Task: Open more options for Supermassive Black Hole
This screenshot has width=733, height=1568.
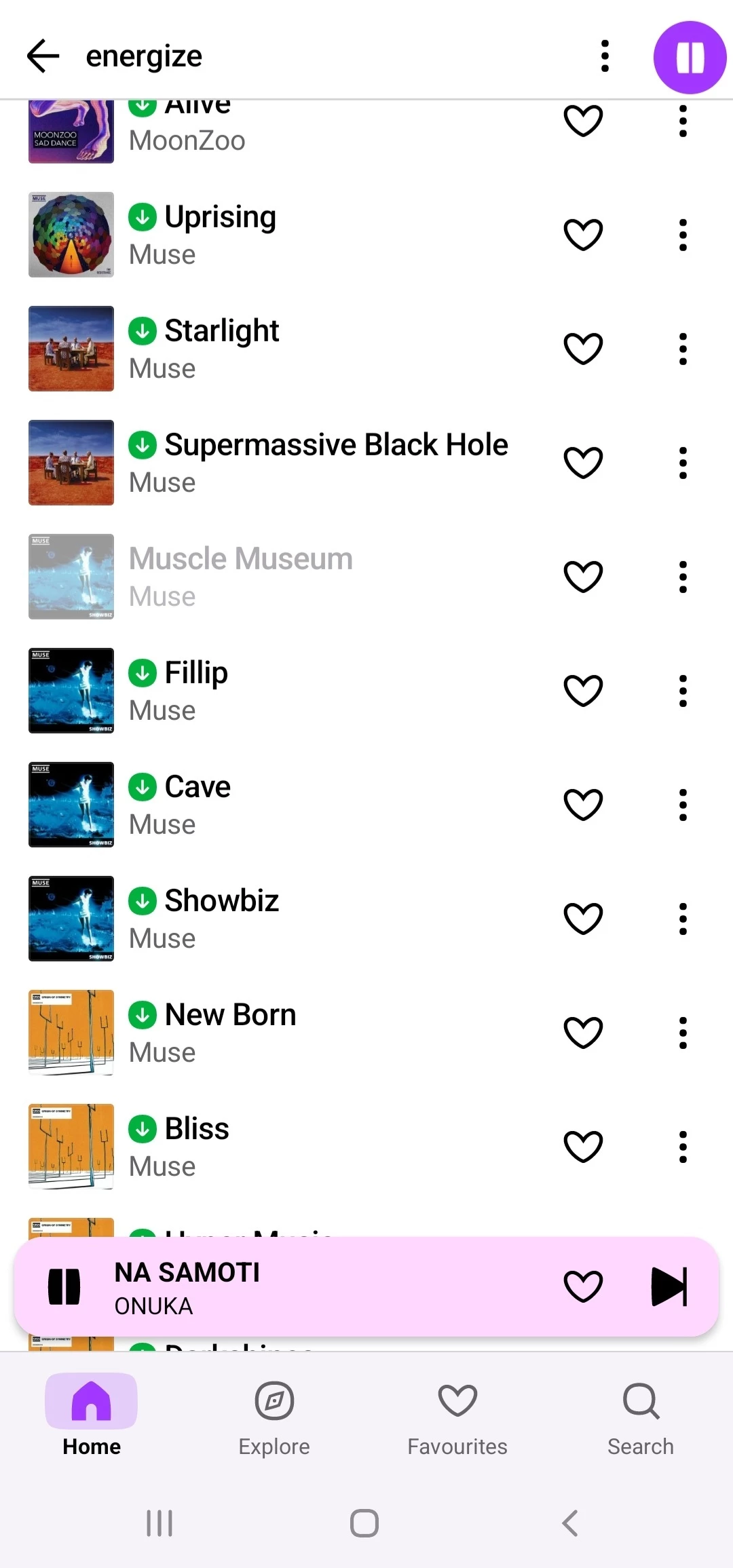Action: click(x=683, y=463)
